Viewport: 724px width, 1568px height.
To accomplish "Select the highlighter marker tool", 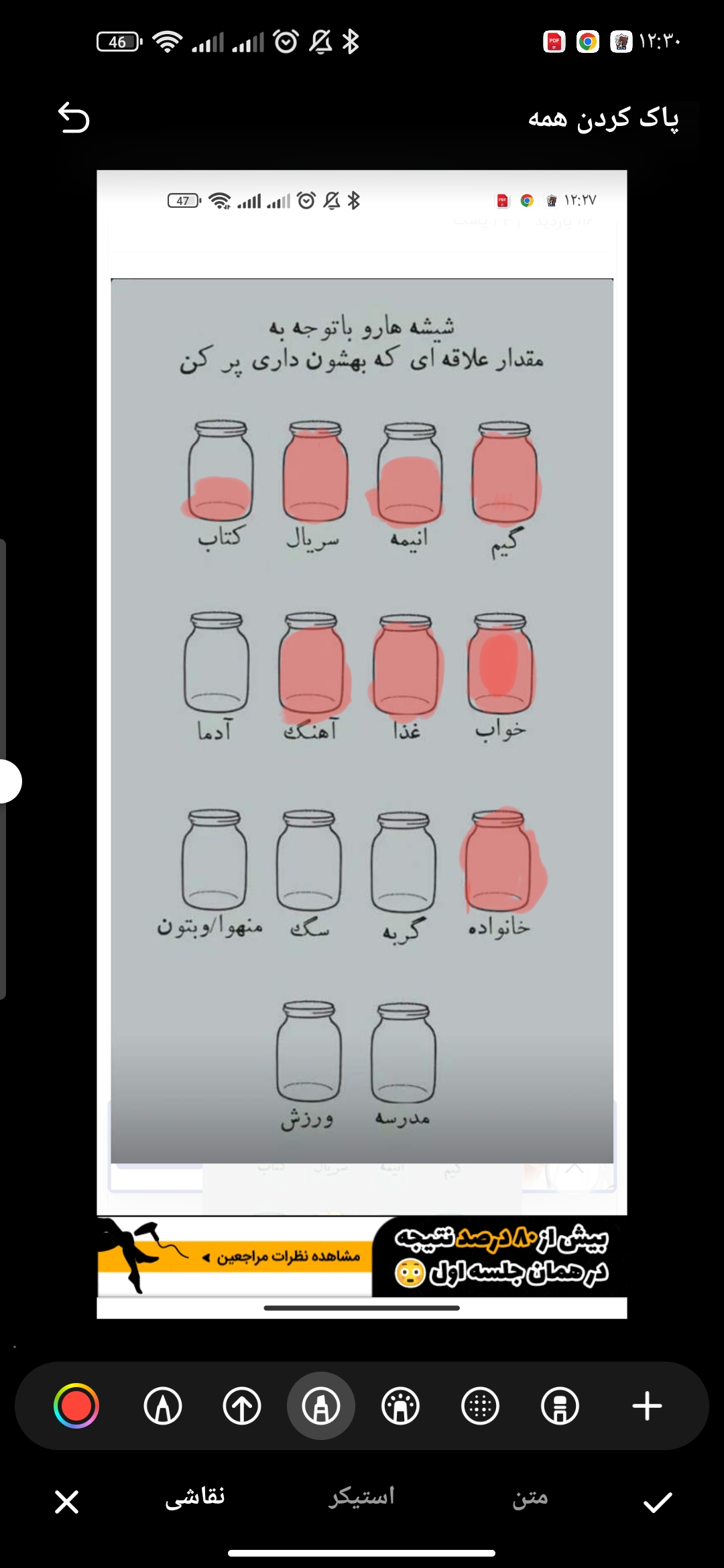I will [x=321, y=1406].
